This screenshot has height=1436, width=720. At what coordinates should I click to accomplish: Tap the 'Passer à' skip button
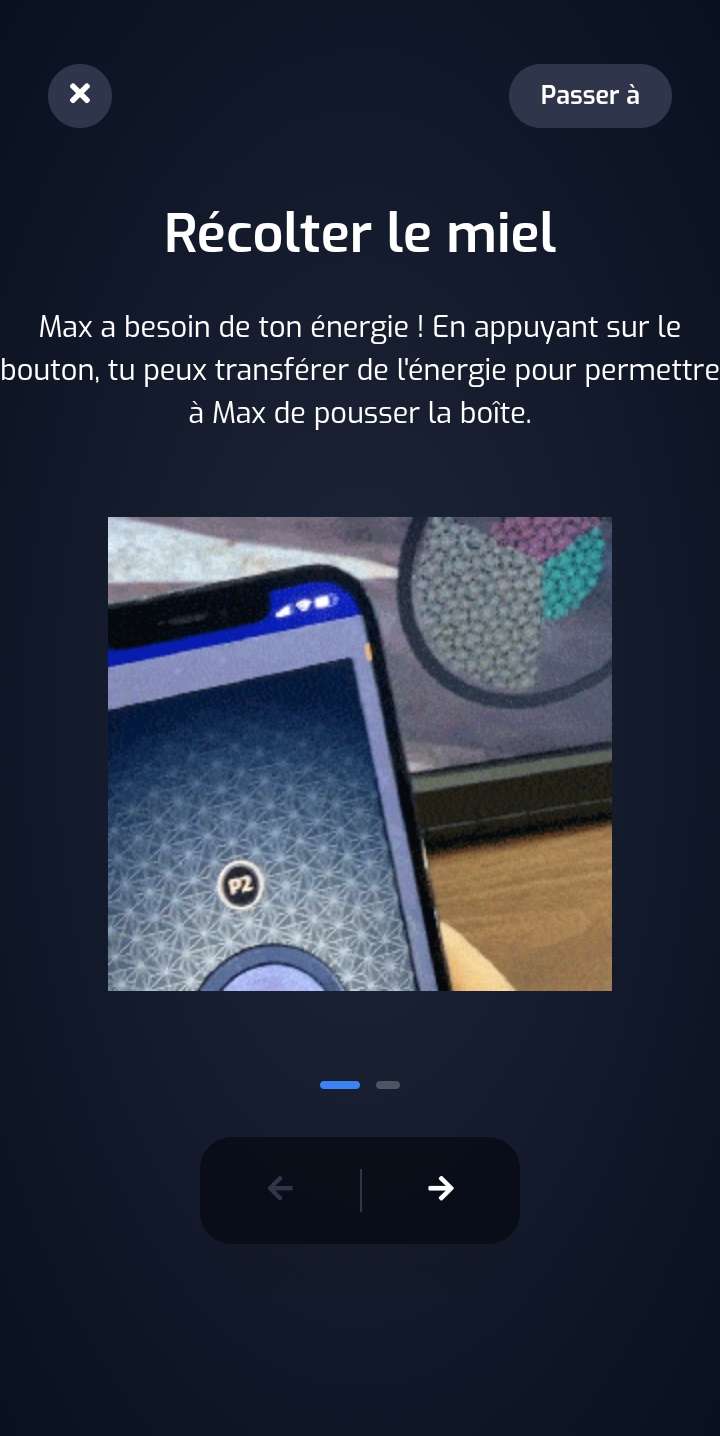tap(590, 96)
